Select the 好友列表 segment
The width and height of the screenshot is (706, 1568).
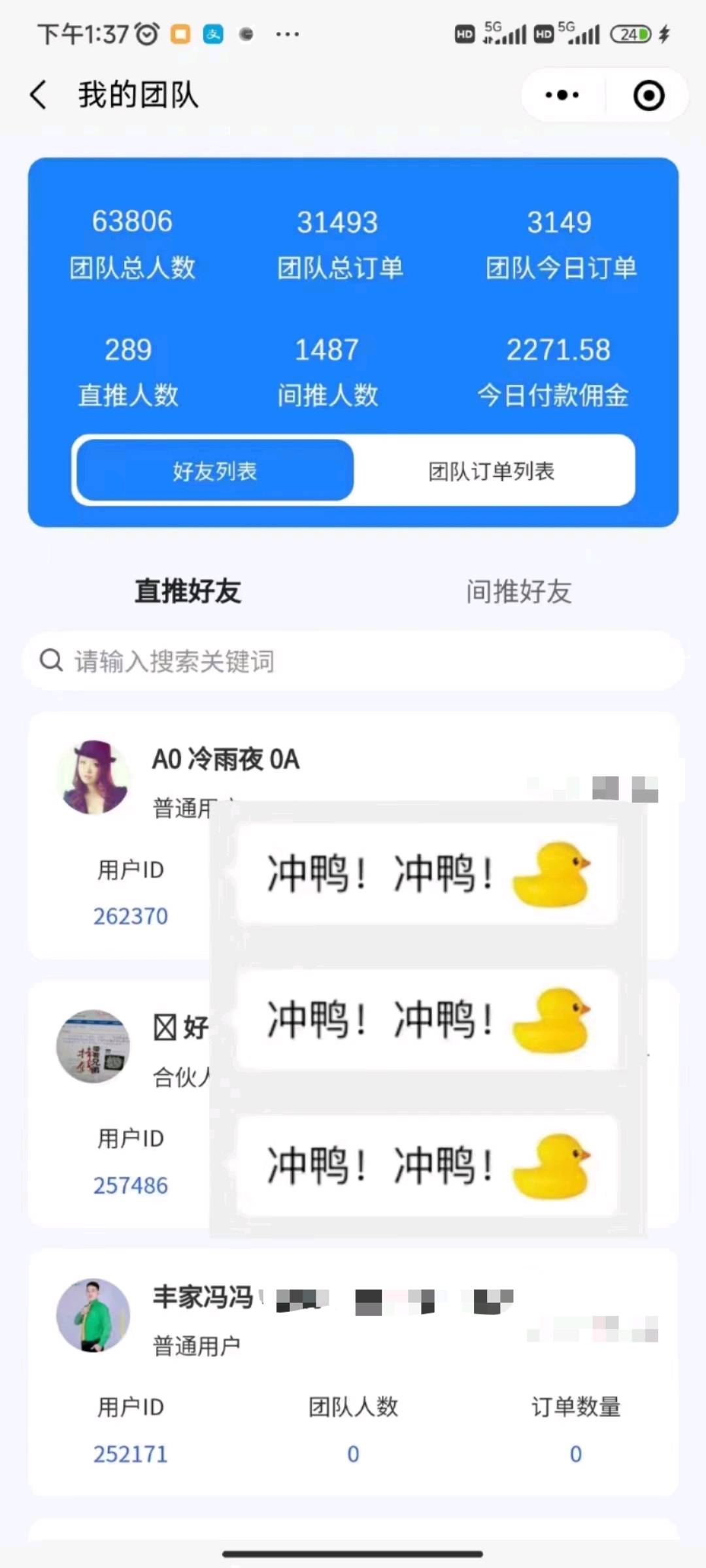coord(214,471)
